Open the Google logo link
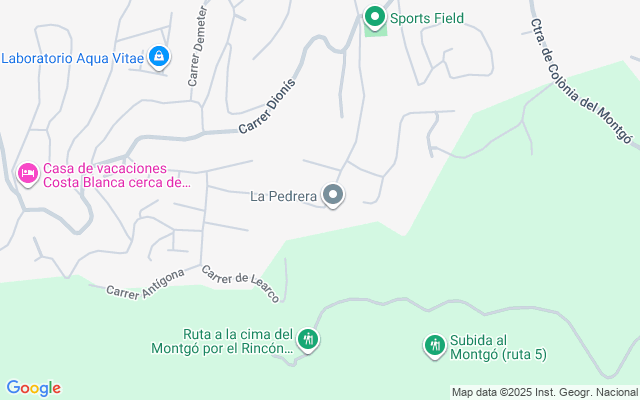The width and height of the screenshot is (640, 400). [x=33, y=388]
